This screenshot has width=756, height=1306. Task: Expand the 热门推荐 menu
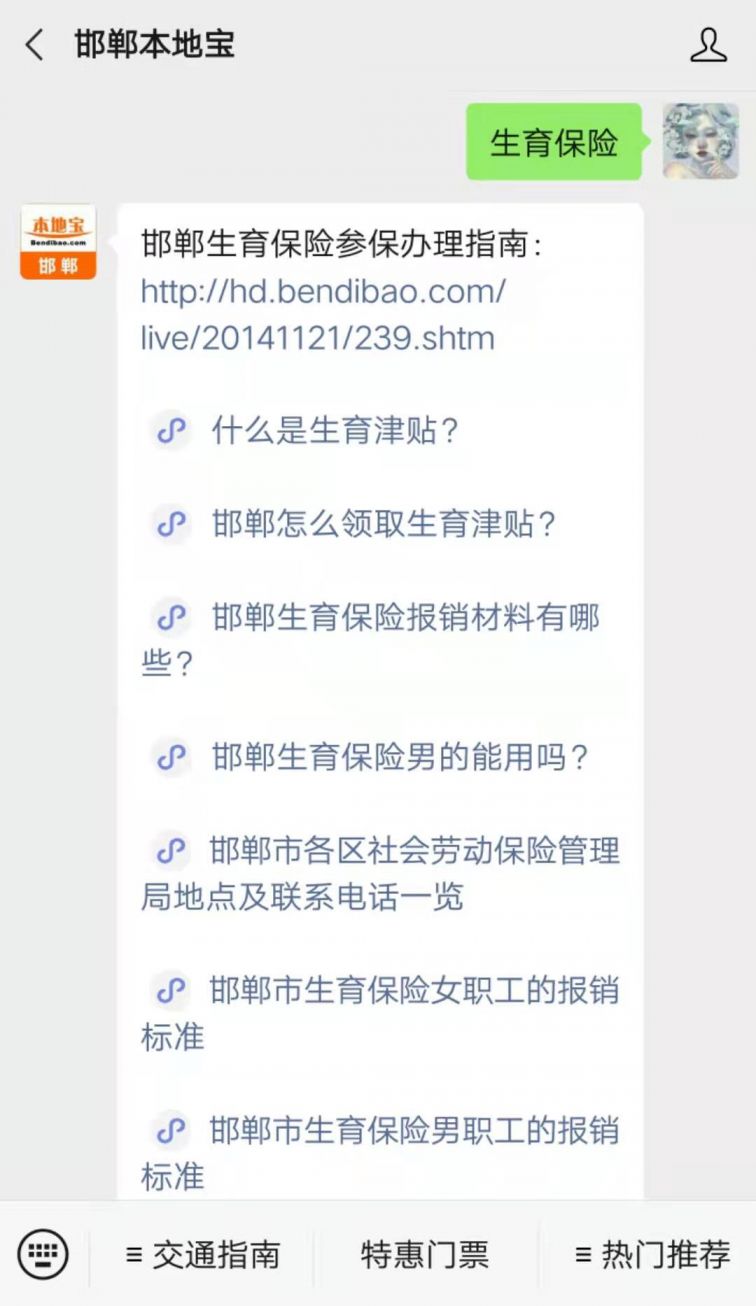tap(652, 1254)
